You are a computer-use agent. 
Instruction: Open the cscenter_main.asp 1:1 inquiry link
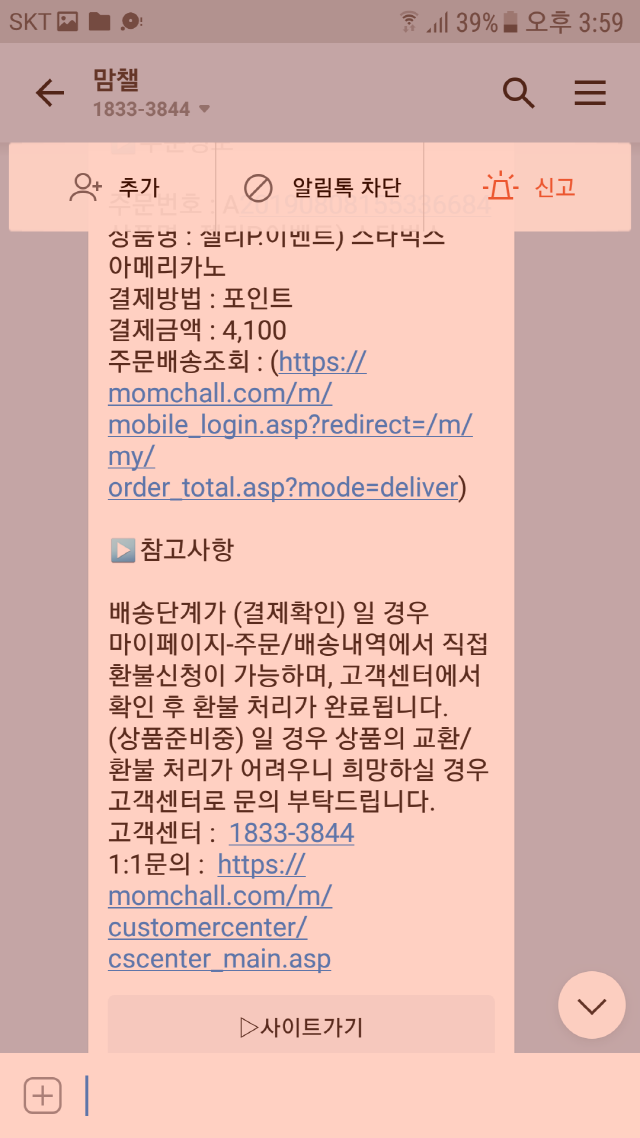[219, 959]
